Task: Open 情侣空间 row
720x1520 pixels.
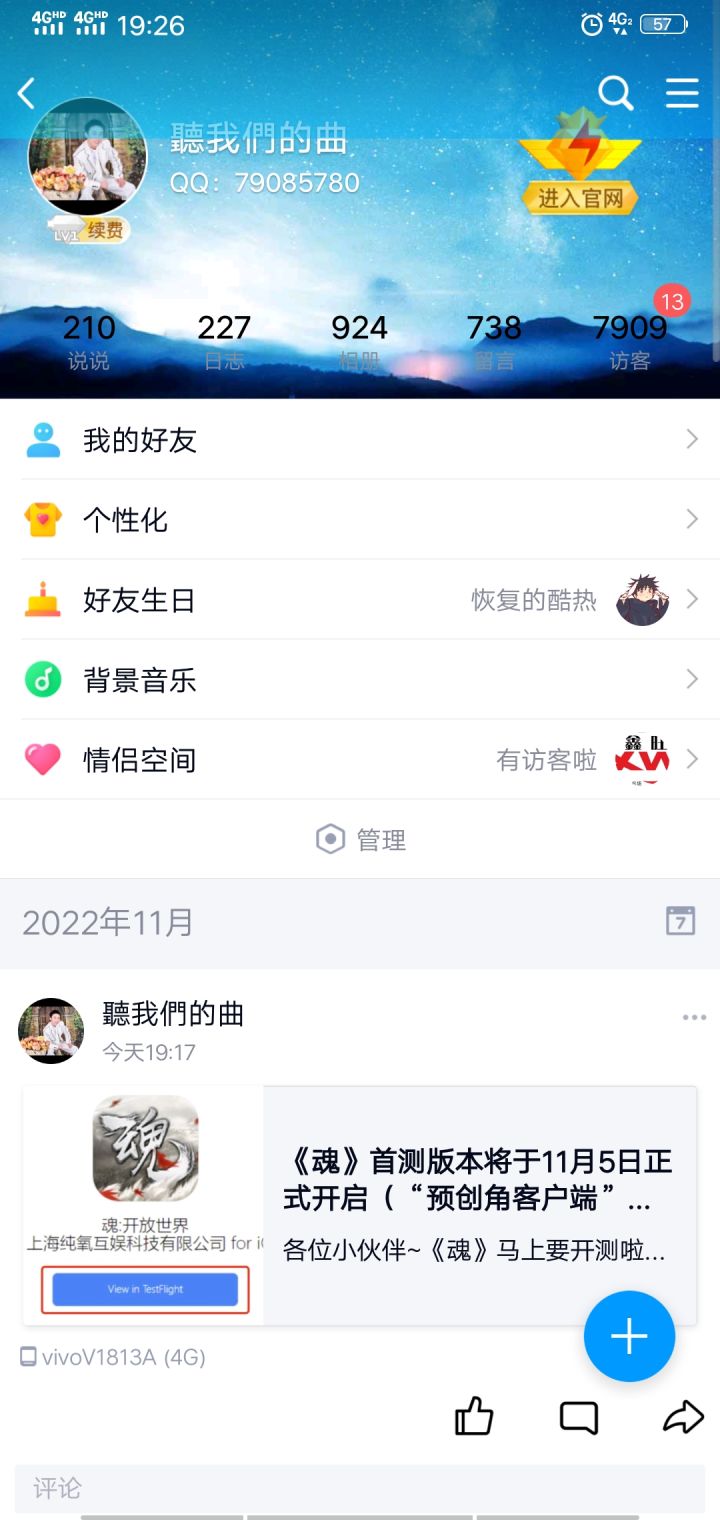Action: pos(360,759)
